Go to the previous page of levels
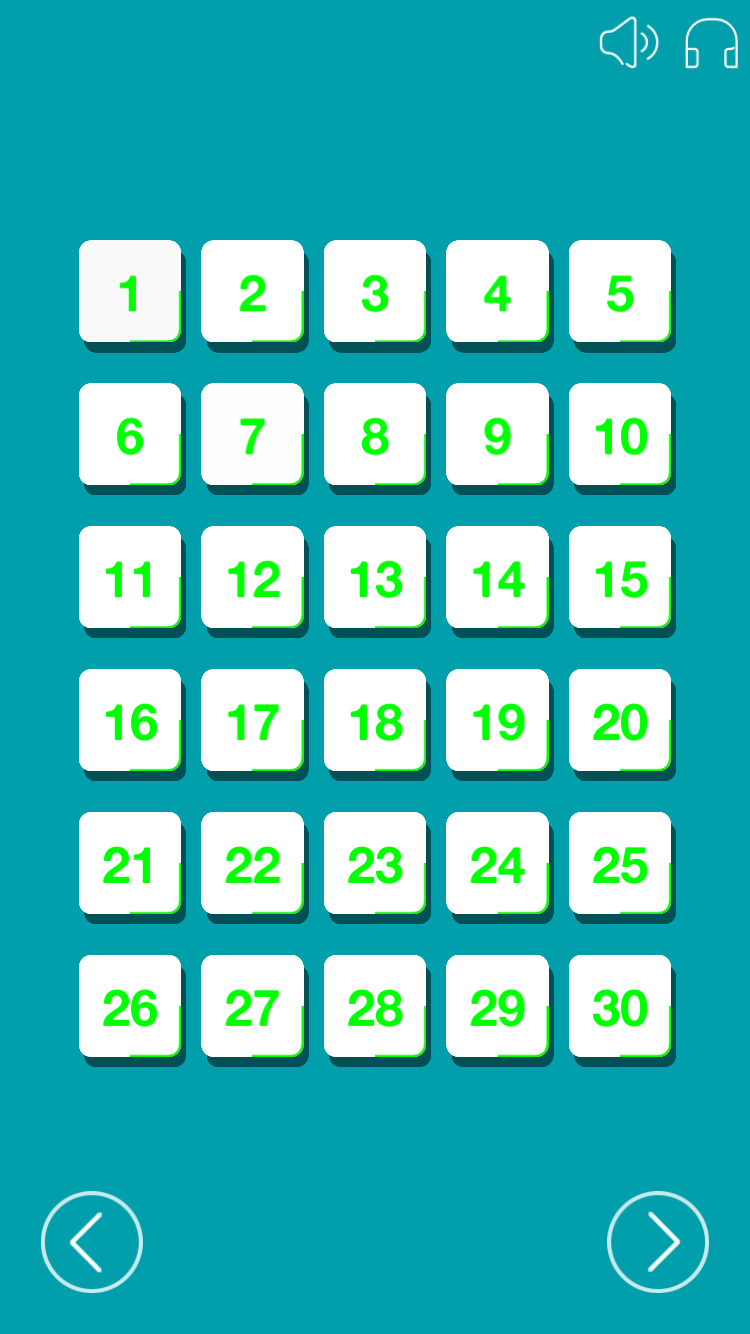The image size is (750, 1334). (x=92, y=1242)
